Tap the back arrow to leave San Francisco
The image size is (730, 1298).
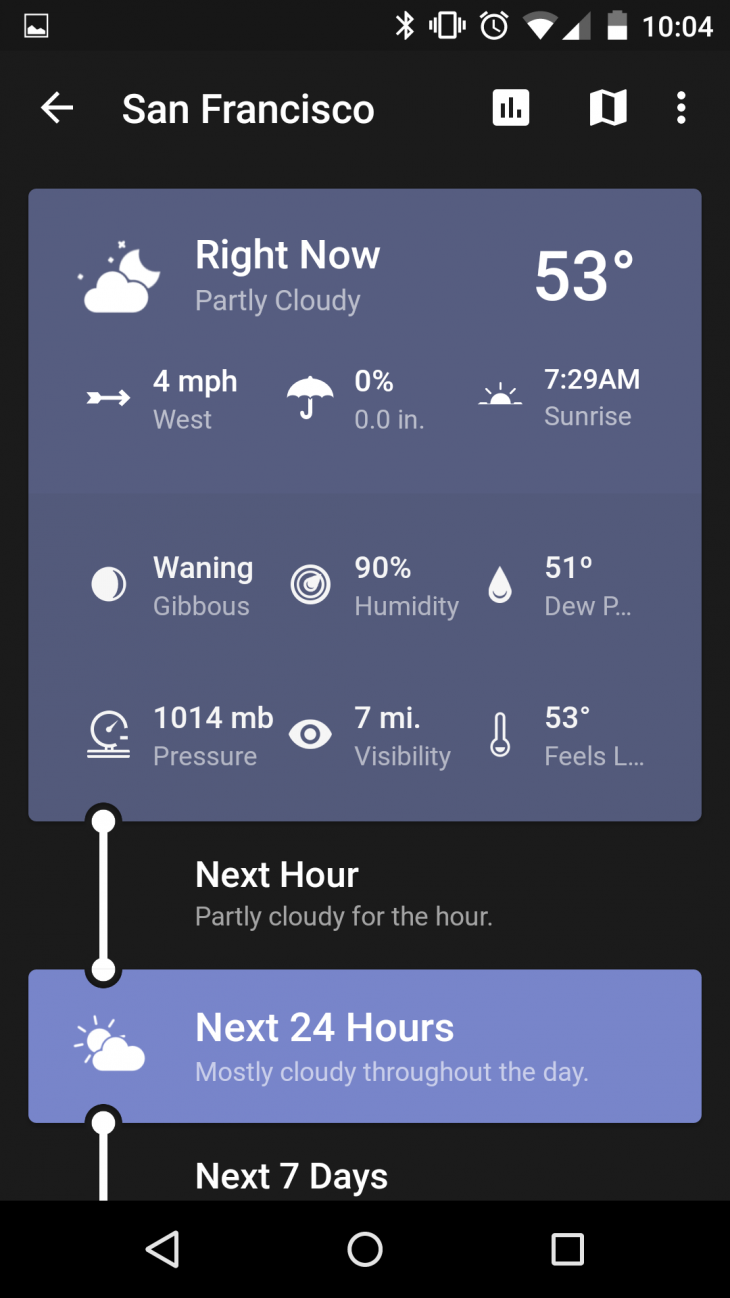click(57, 107)
